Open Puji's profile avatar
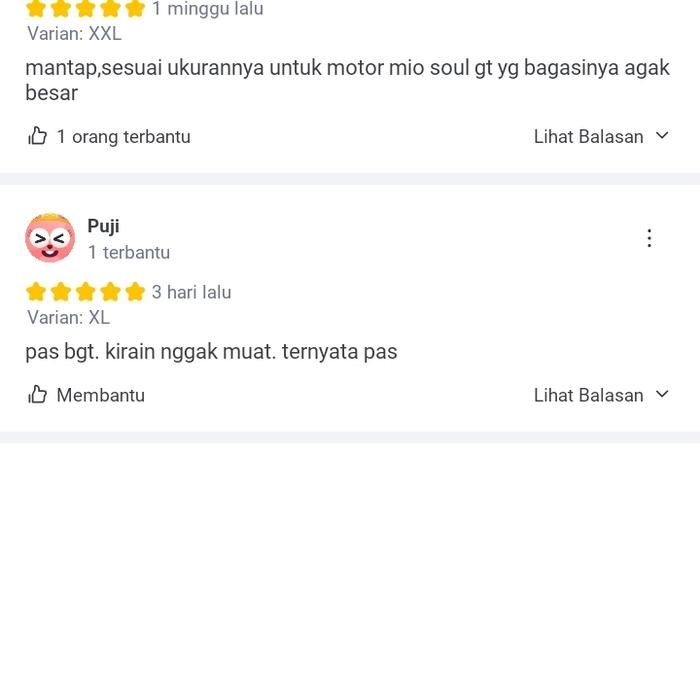The image size is (700, 700). point(50,238)
